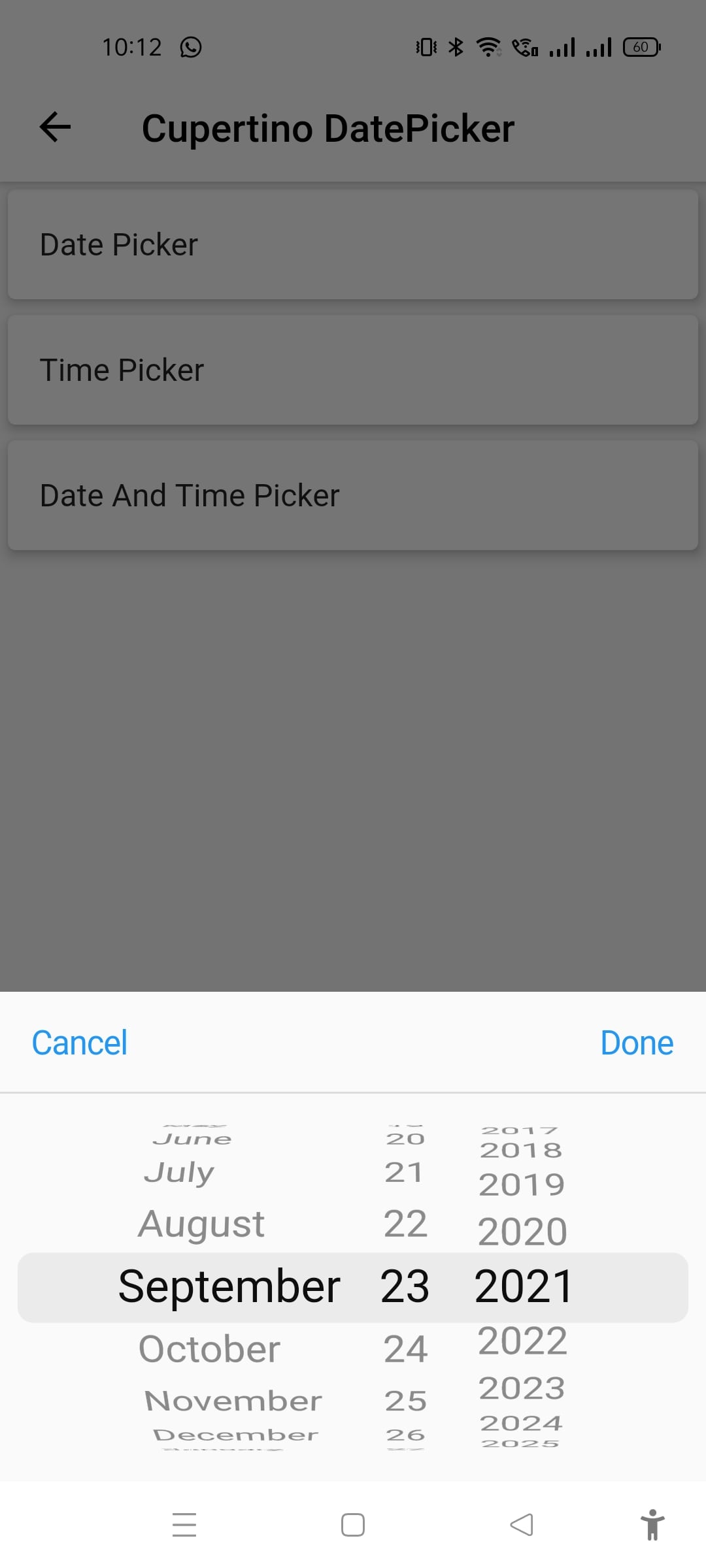
Task: Confirm the date with Done
Action: coord(636,1043)
